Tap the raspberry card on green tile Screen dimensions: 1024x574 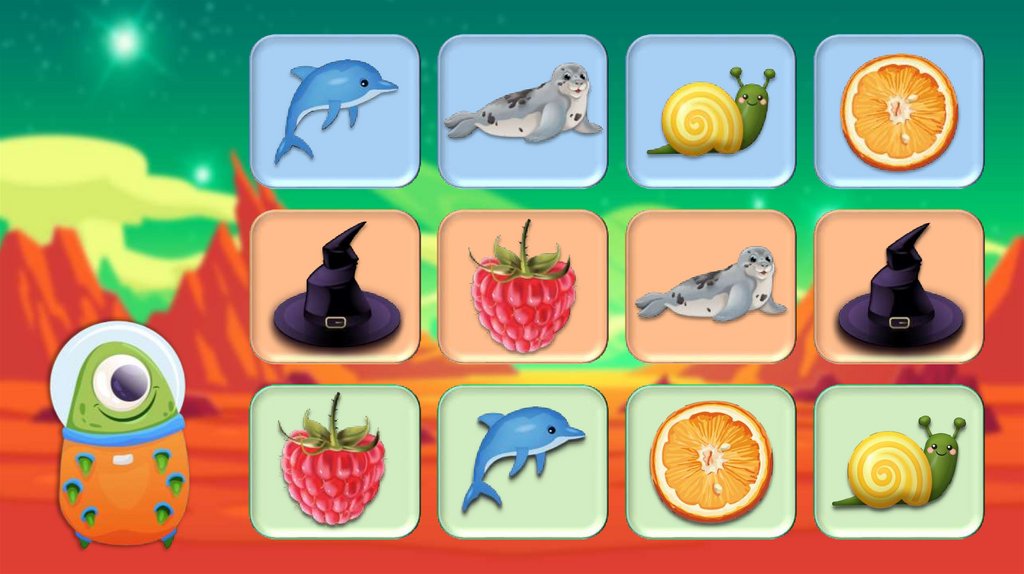tap(334, 462)
